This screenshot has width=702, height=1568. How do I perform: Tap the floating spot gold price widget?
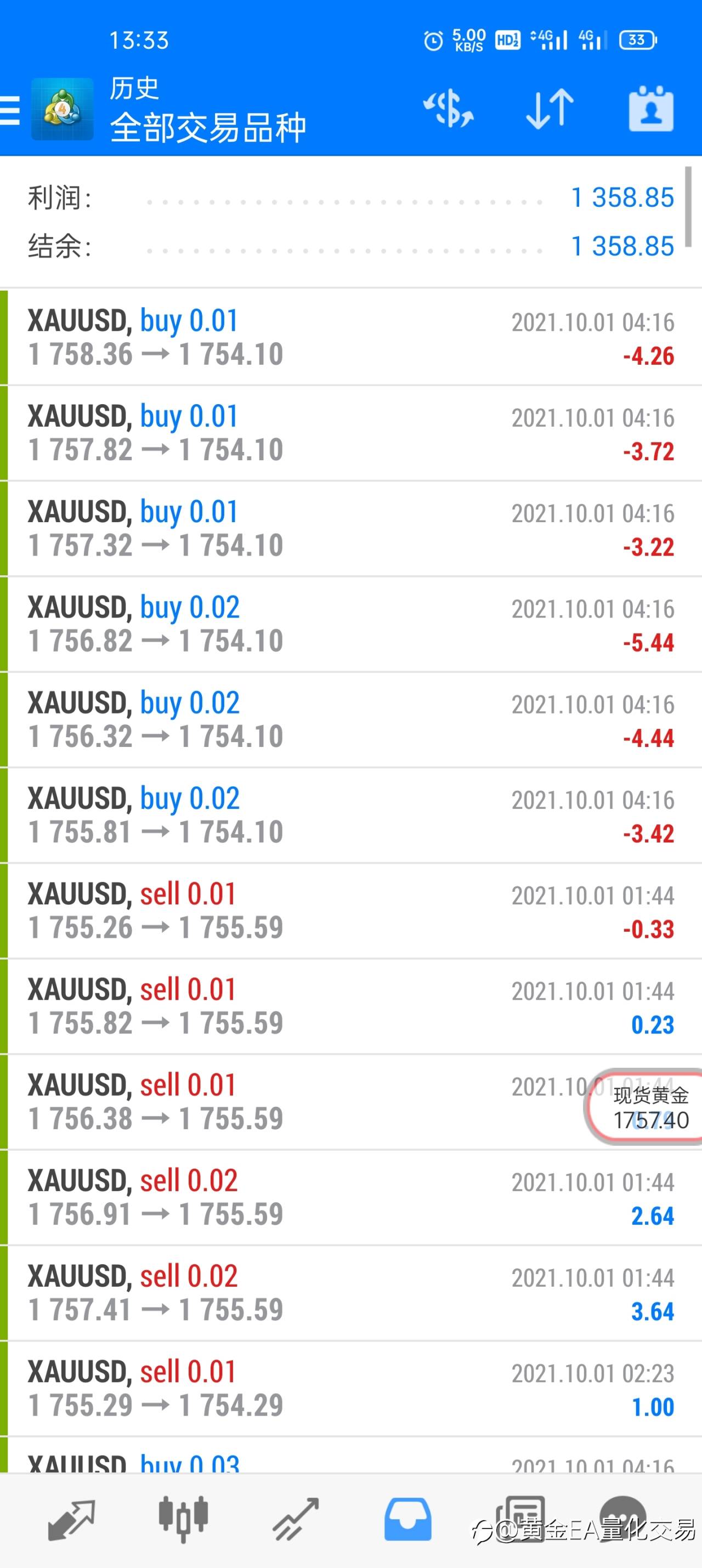(646, 1107)
